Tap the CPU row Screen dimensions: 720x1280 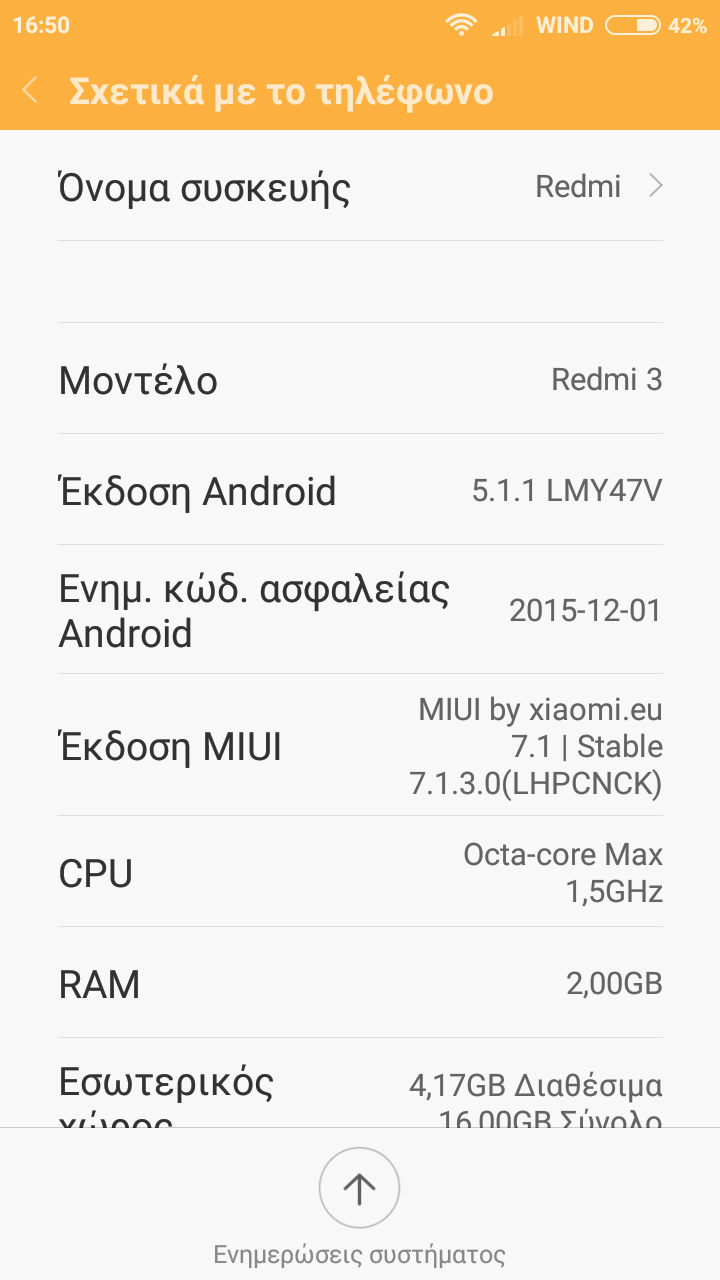point(360,872)
